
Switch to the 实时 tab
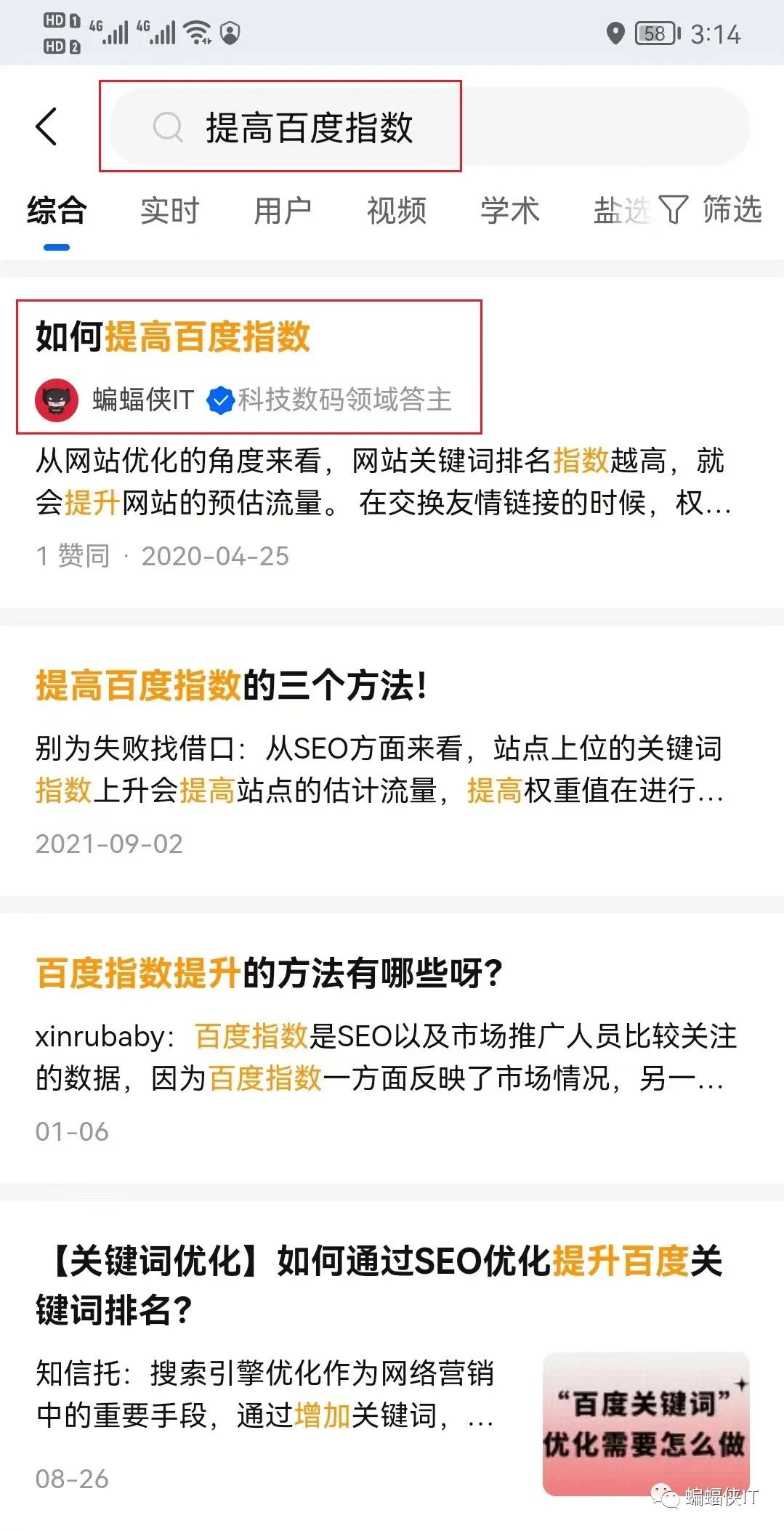(169, 211)
